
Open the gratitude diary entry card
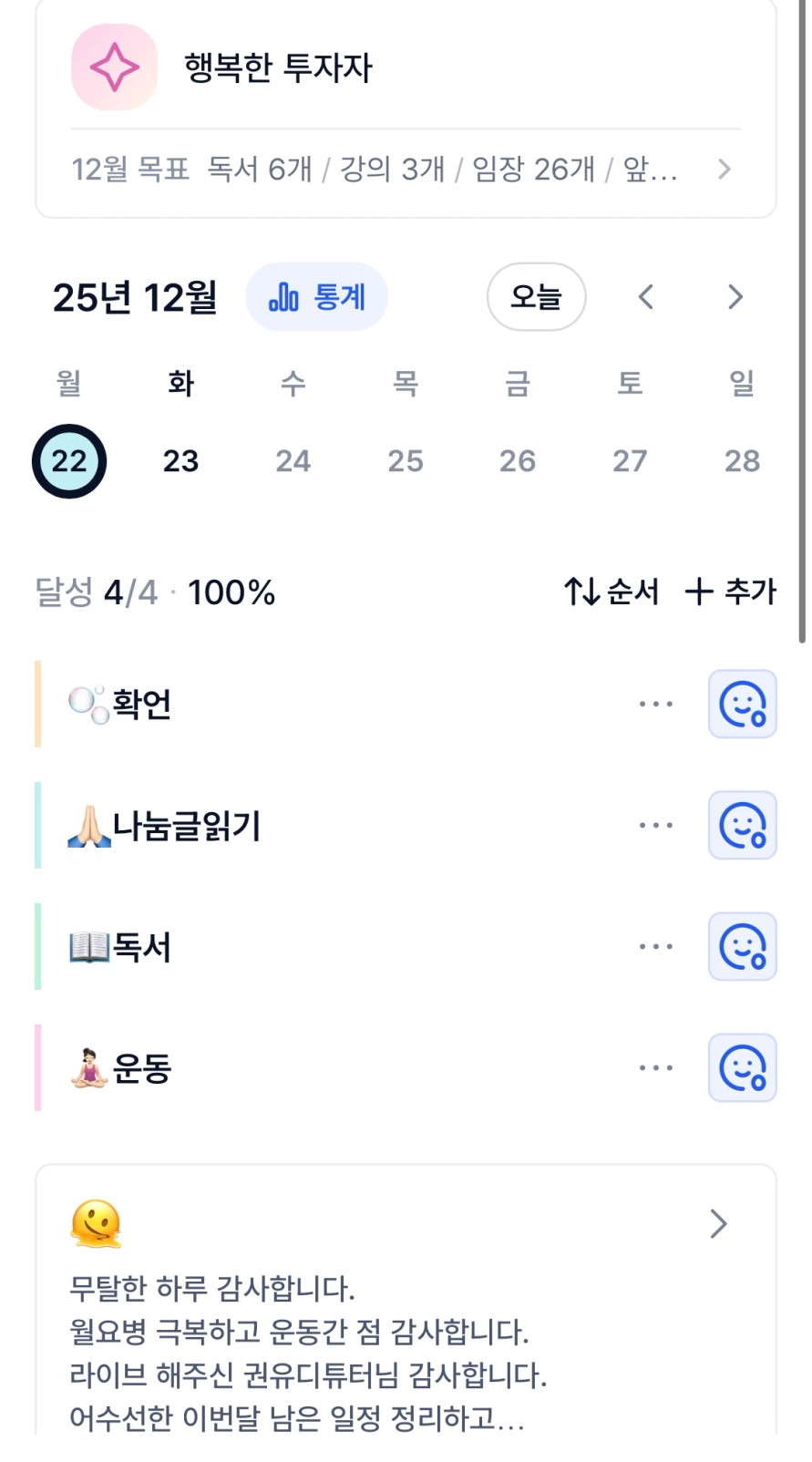click(406, 1303)
